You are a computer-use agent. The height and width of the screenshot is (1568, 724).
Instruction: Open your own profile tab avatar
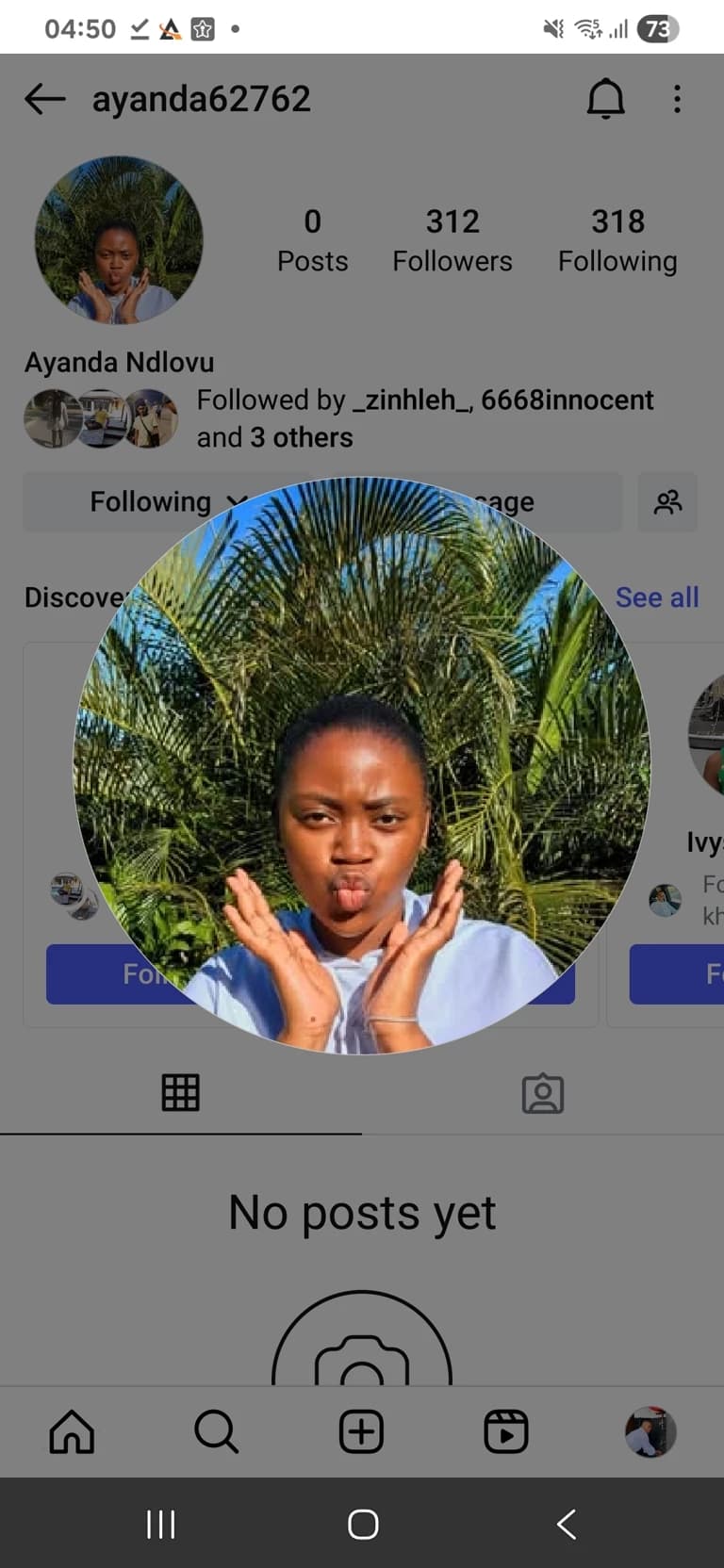(x=650, y=1431)
